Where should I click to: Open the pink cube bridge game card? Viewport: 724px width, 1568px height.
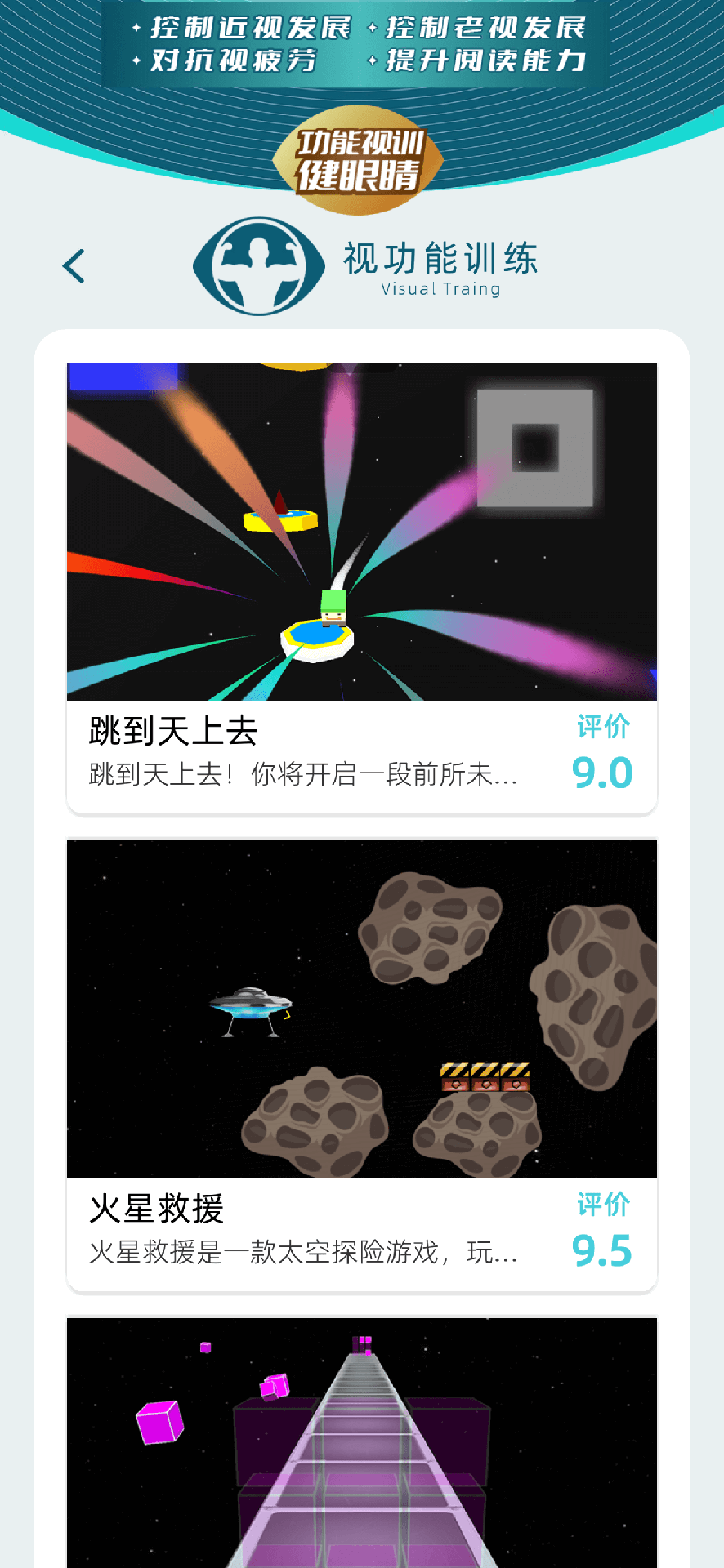click(x=362, y=1442)
